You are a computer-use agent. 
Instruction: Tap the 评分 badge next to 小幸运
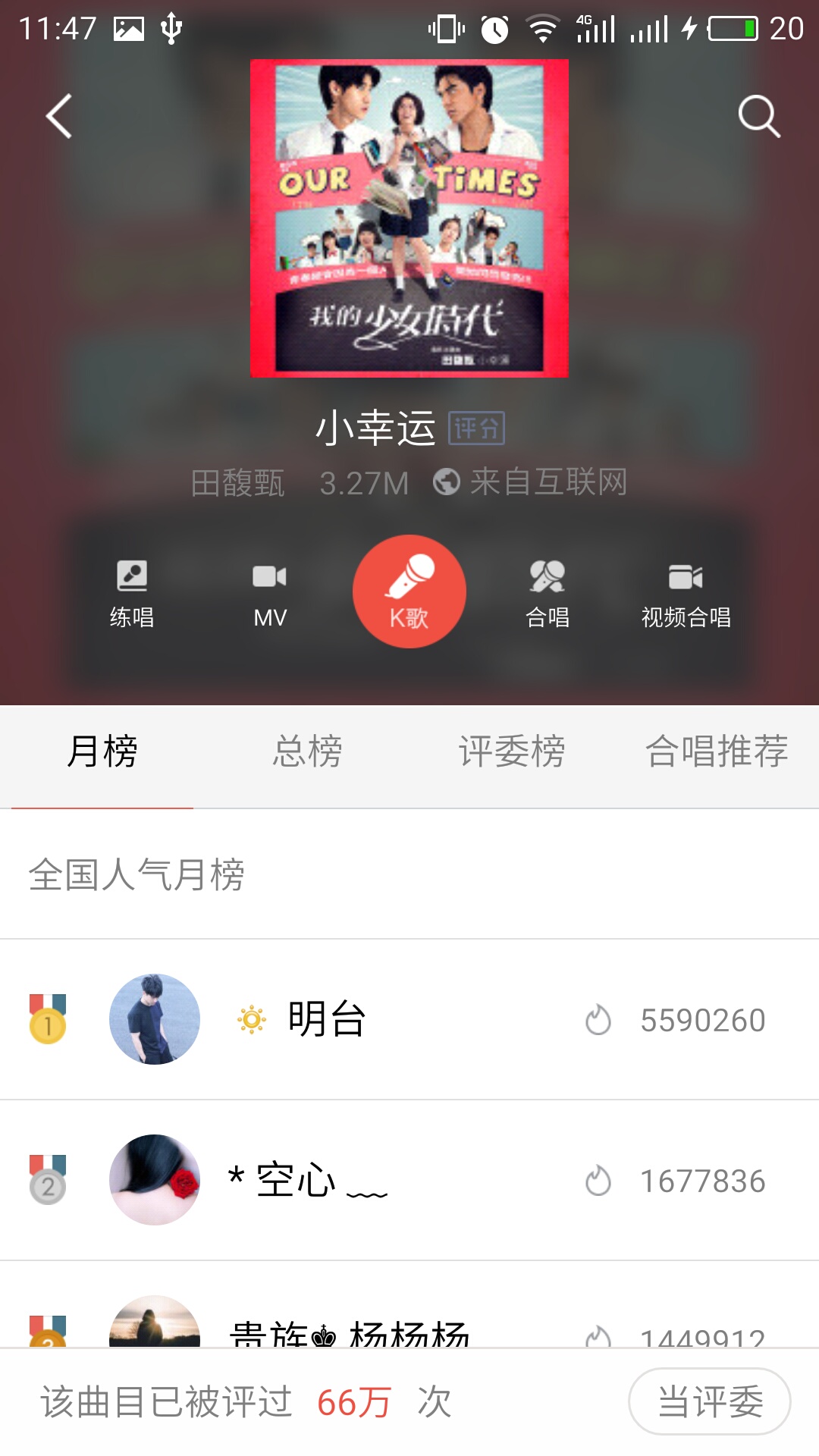[x=476, y=428]
